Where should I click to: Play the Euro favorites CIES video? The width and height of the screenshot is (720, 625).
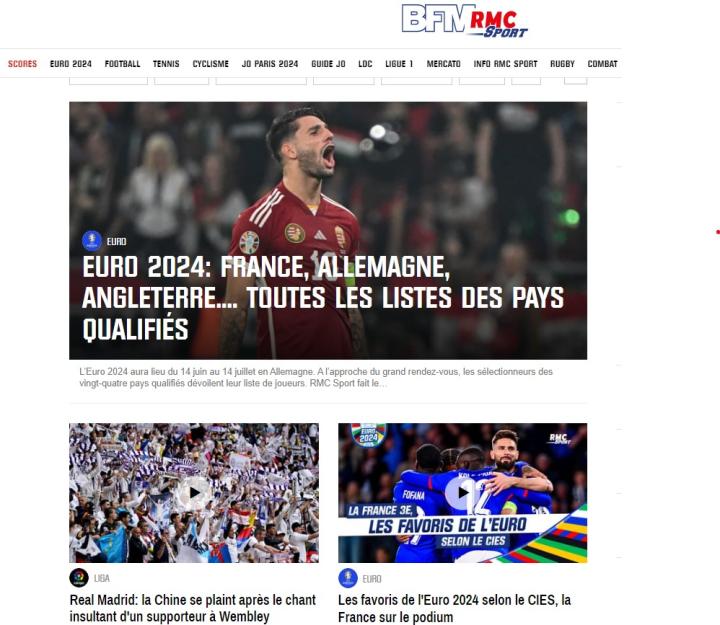pyautogui.click(x=461, y=492)
